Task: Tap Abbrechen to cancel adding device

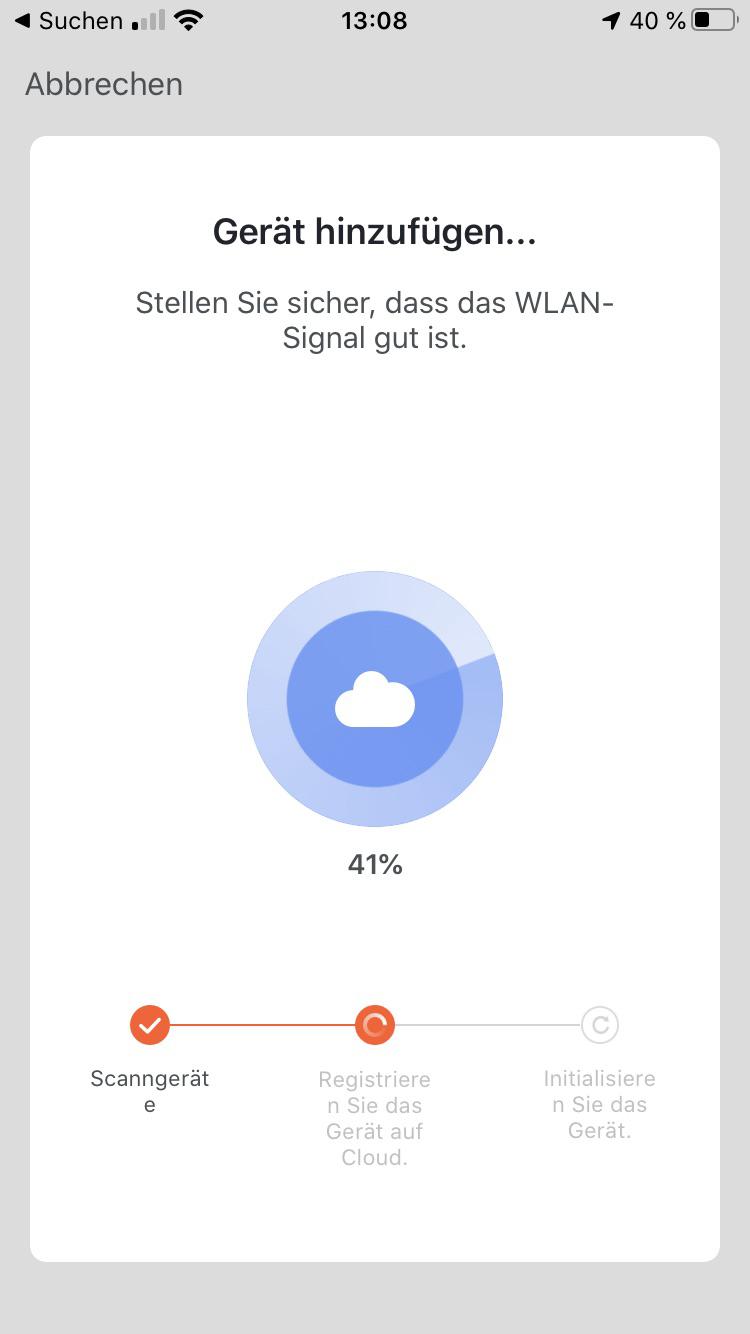Action: 104,84
